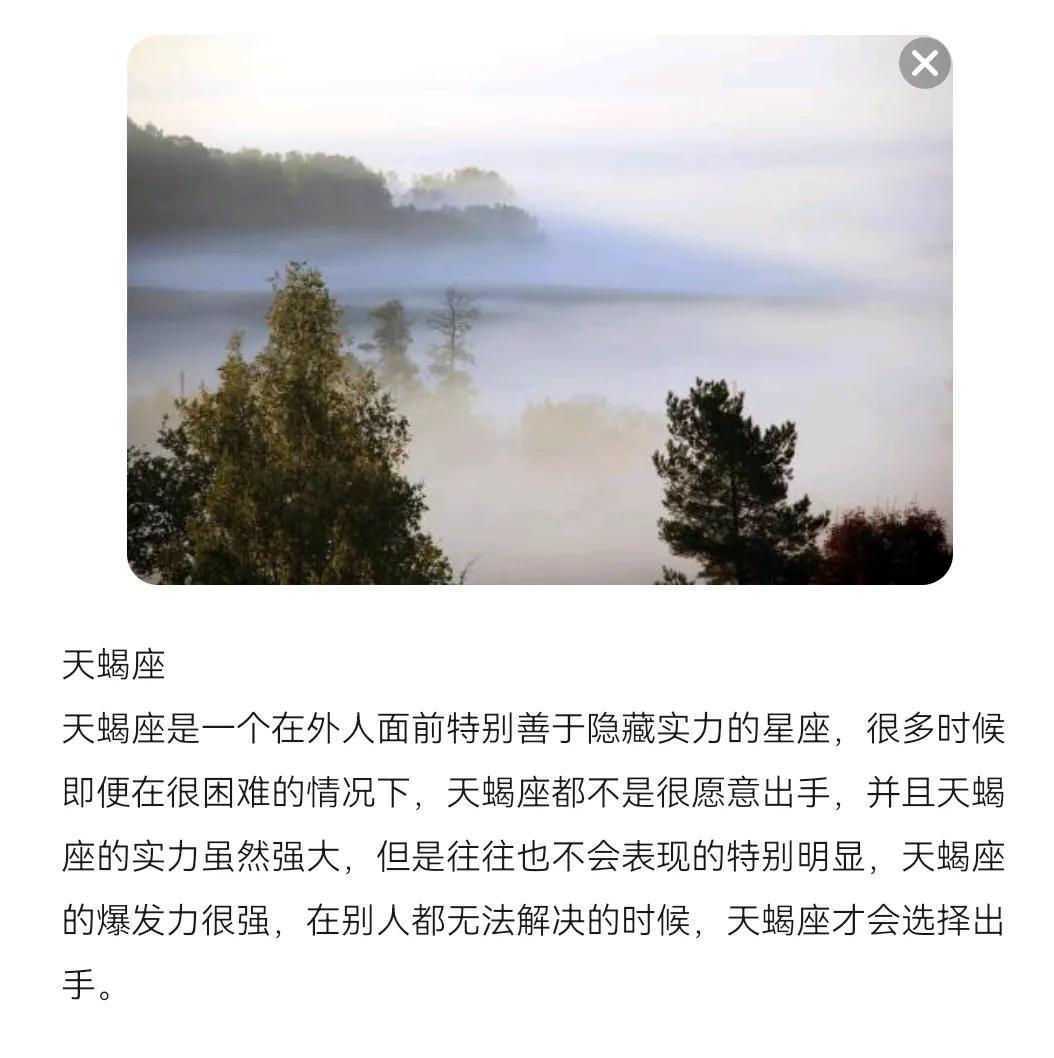The width and height of the screenshot is (1054, 1058).
Task: Remove the misty forest photo
Action: tap(924, 63)
